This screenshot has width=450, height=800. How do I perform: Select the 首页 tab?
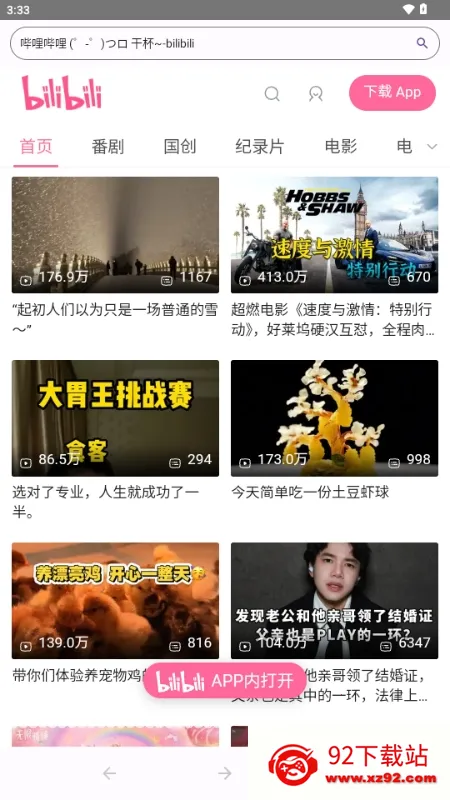[36, 146]
